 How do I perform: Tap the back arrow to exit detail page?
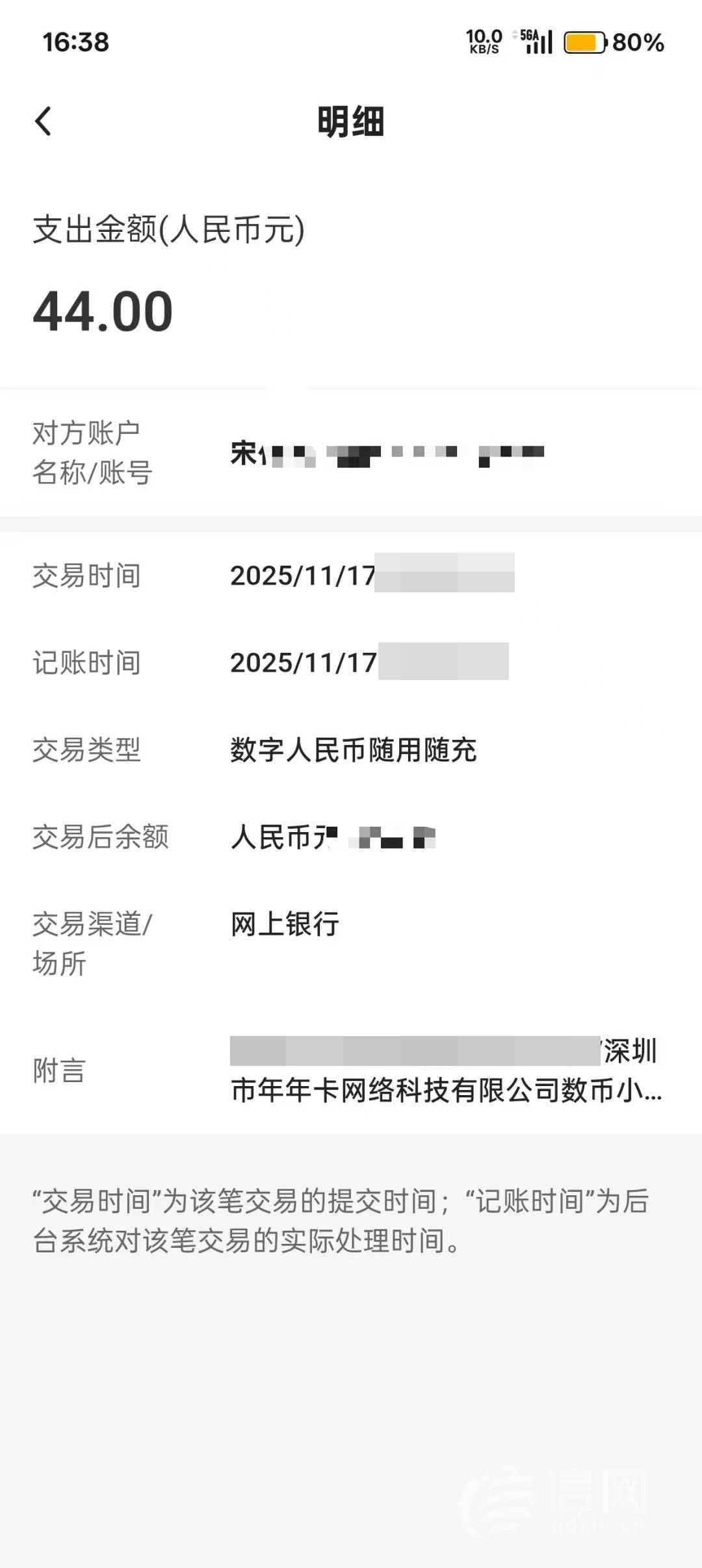coord(44,122)
